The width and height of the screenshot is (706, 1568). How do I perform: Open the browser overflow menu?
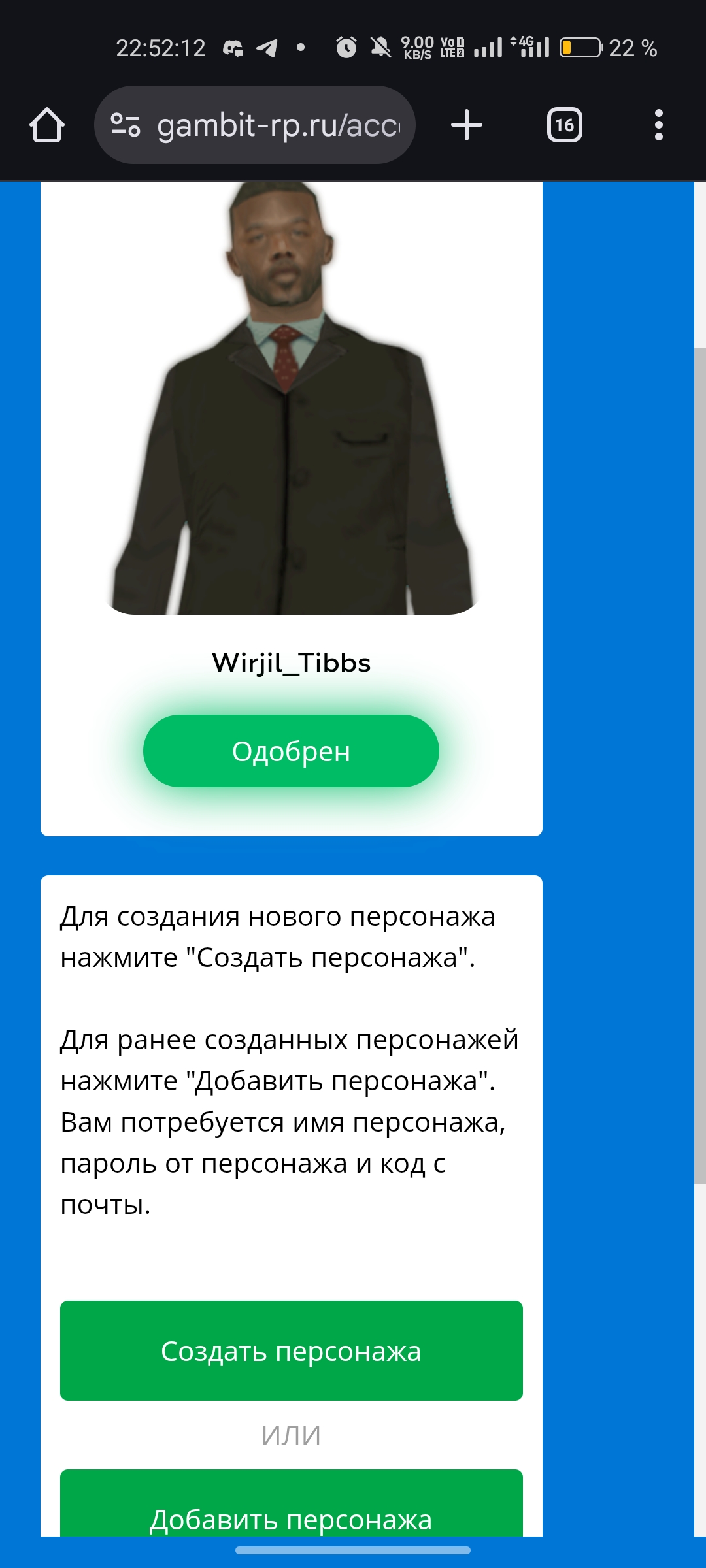click(659, 125)
